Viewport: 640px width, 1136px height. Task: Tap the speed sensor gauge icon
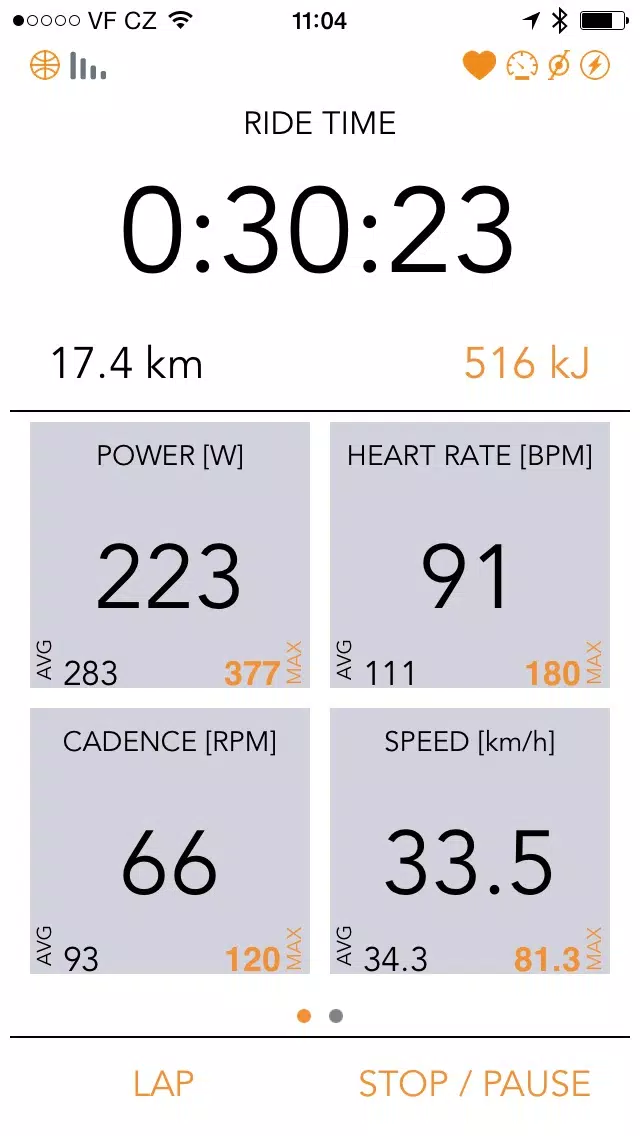click(520, 66)
